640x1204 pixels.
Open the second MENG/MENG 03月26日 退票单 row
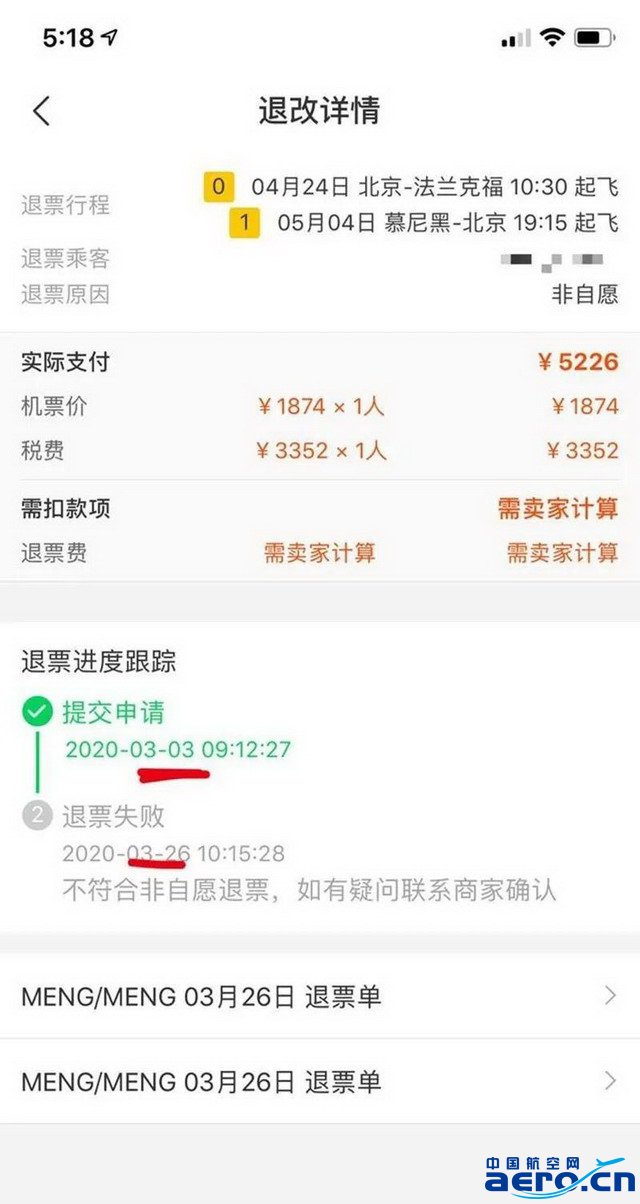320,1081
